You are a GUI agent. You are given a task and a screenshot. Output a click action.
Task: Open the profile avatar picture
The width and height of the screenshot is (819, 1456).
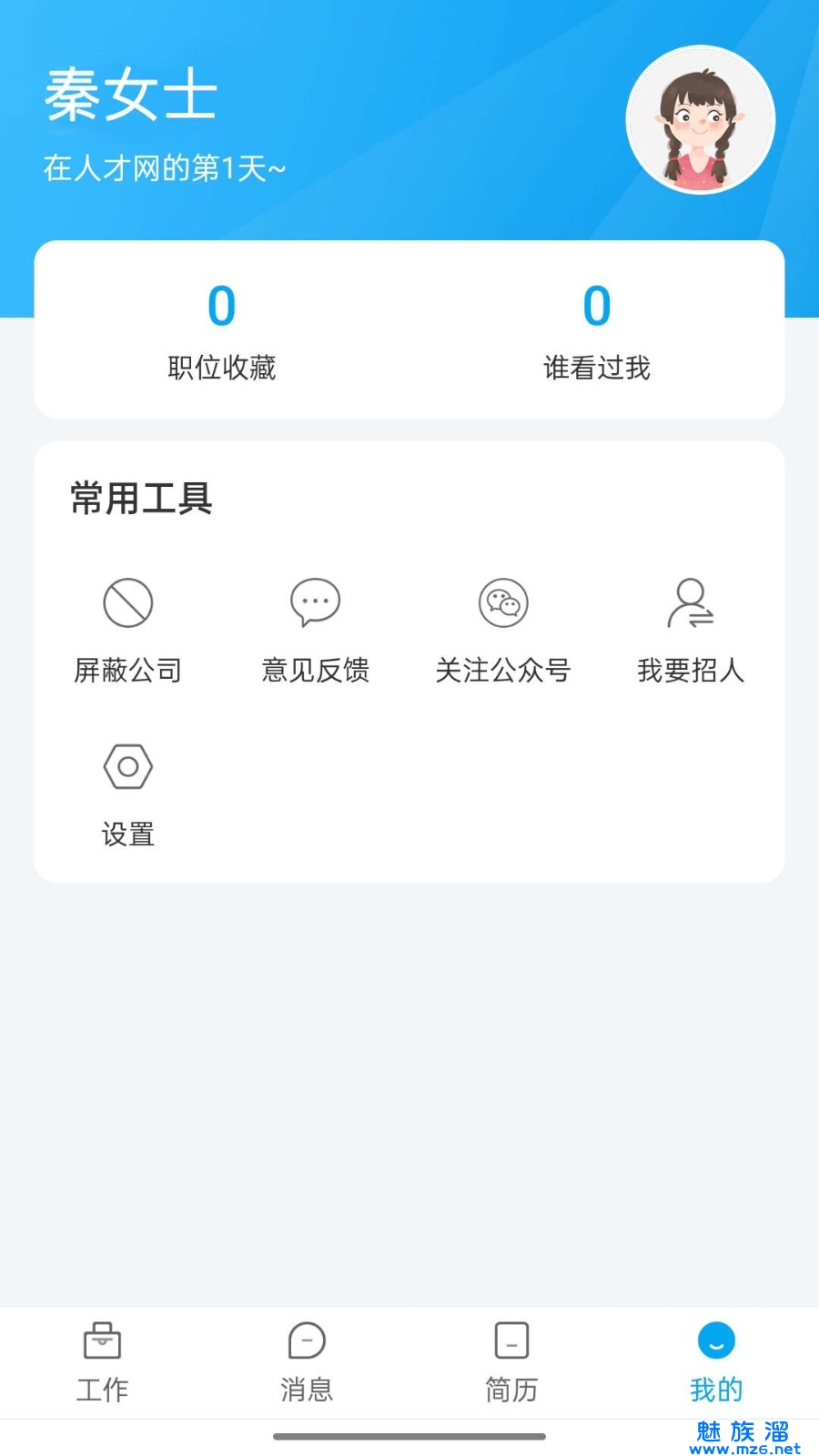point(700,120)
